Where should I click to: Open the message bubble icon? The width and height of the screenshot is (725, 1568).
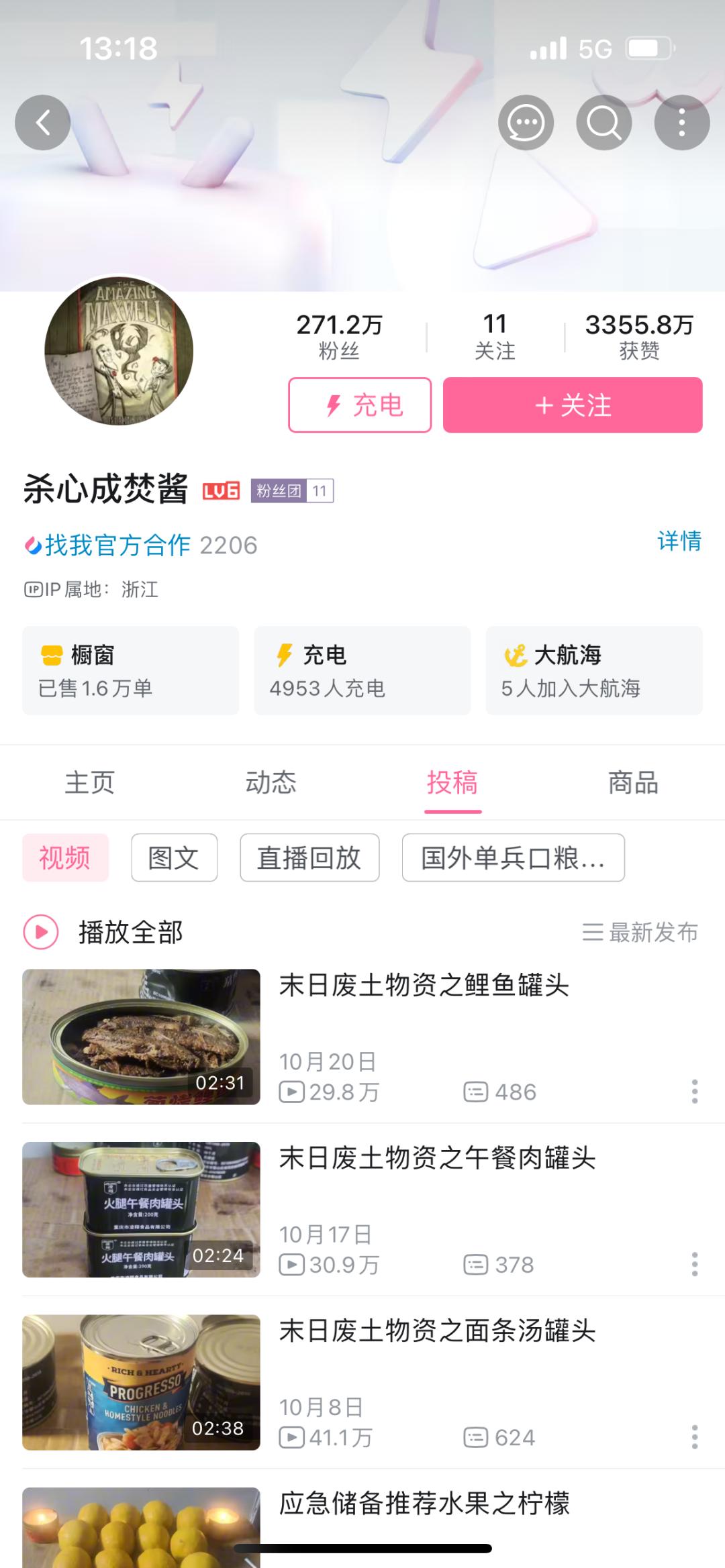[x=526, y=123]
